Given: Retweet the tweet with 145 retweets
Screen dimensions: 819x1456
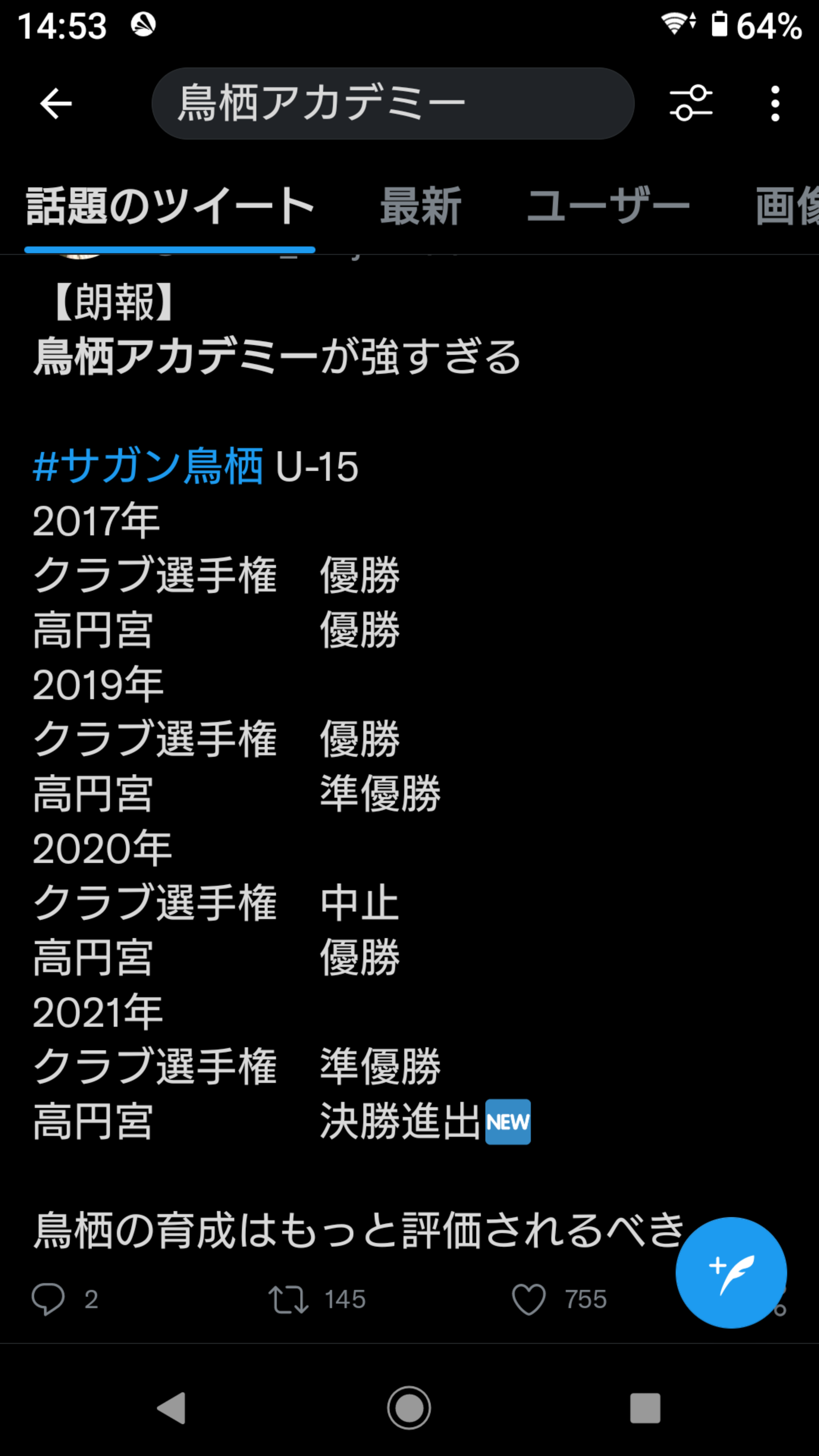Looking at the screenshot, I should click(288, 1299).
